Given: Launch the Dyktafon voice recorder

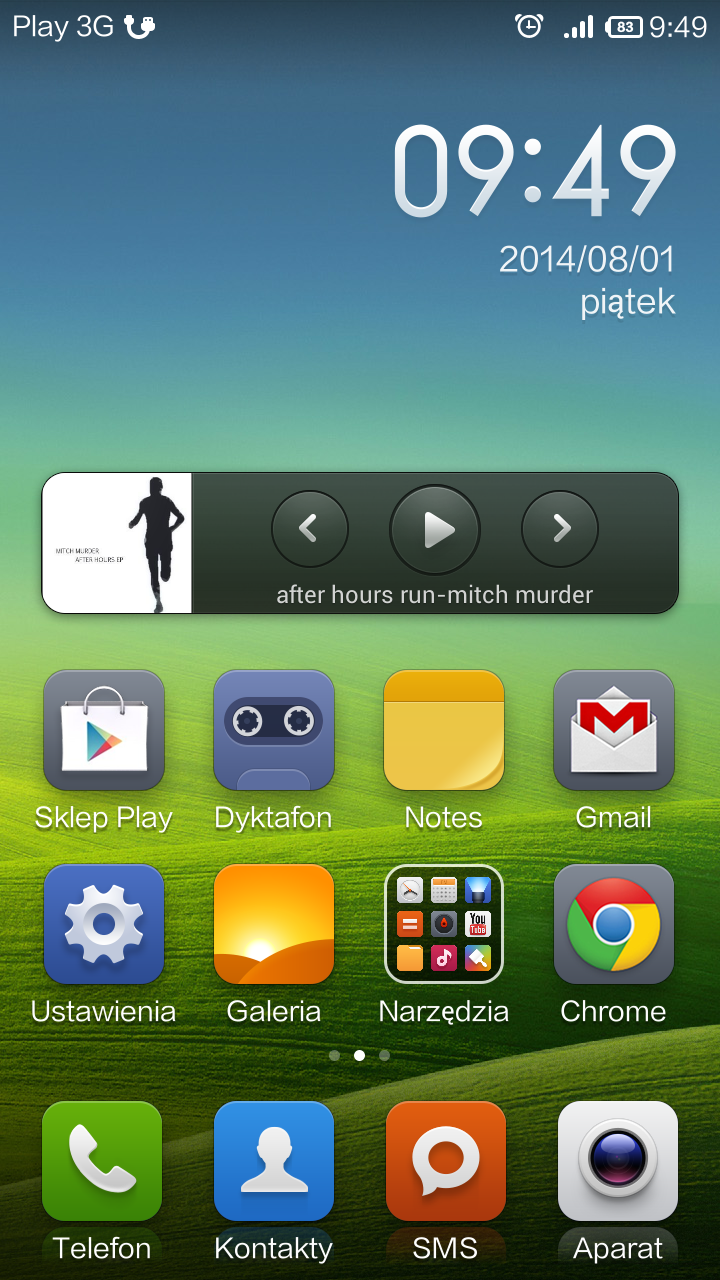Looking at the screenshot, I should click(274, 731).
